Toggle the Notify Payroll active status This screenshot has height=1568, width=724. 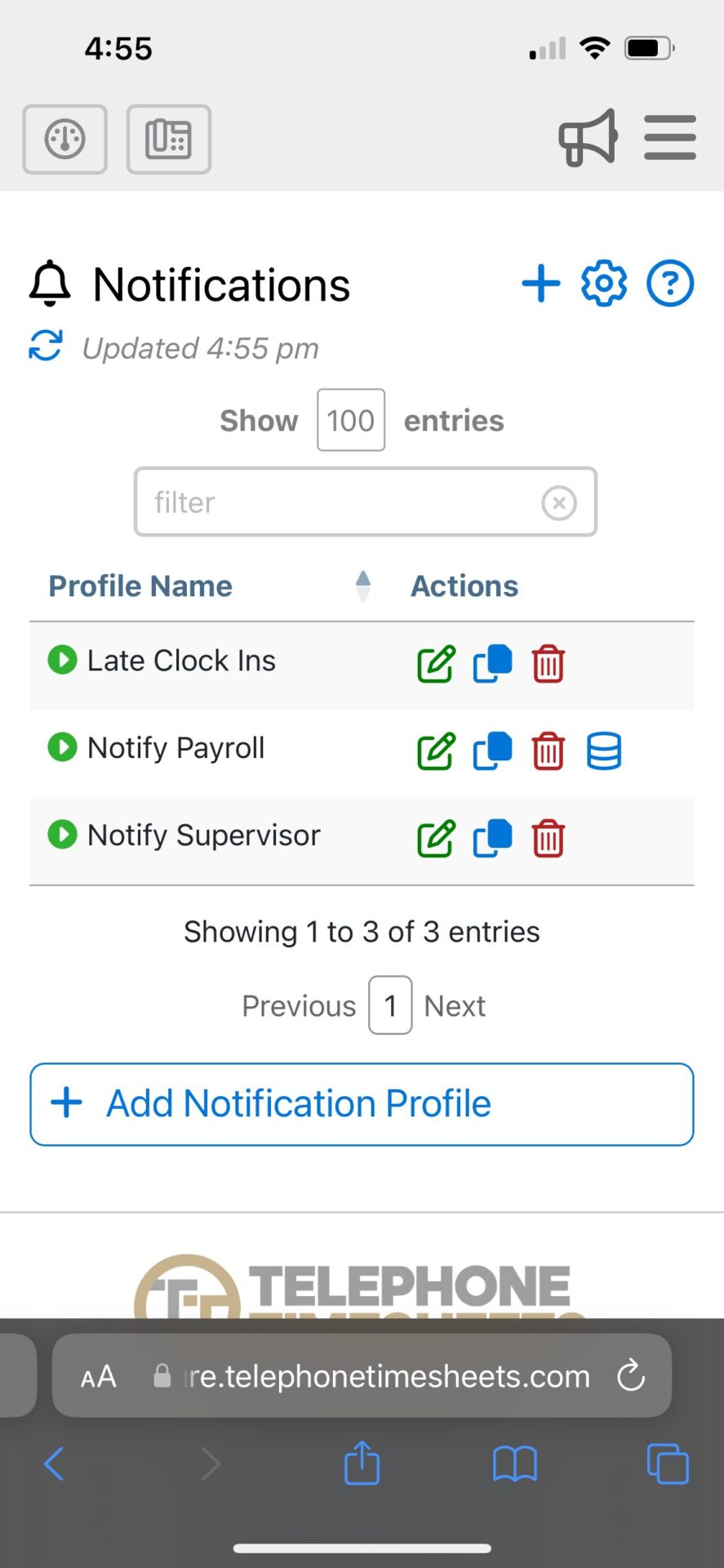(x=62, y=746)
